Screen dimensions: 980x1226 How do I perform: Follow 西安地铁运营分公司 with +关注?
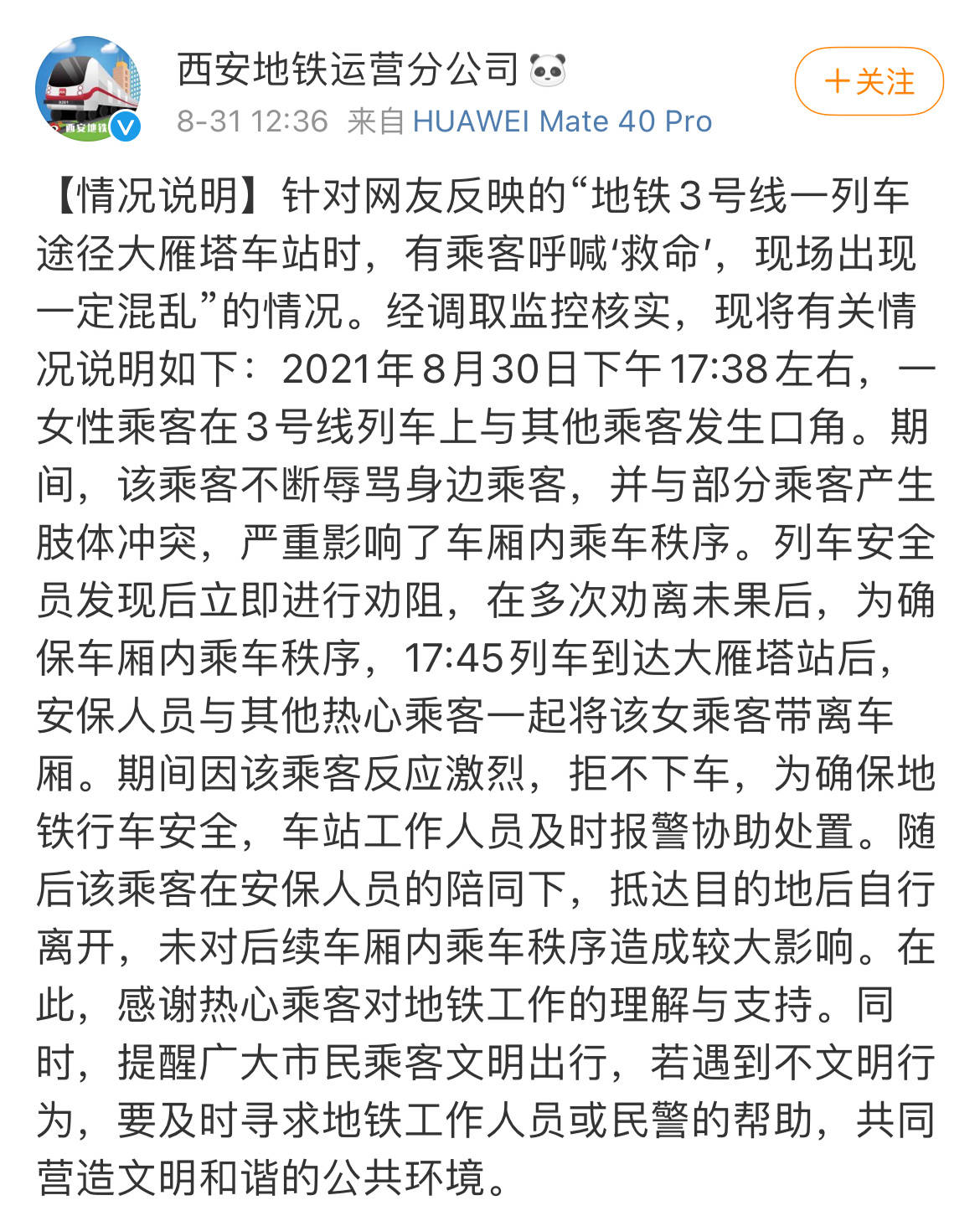869,81
